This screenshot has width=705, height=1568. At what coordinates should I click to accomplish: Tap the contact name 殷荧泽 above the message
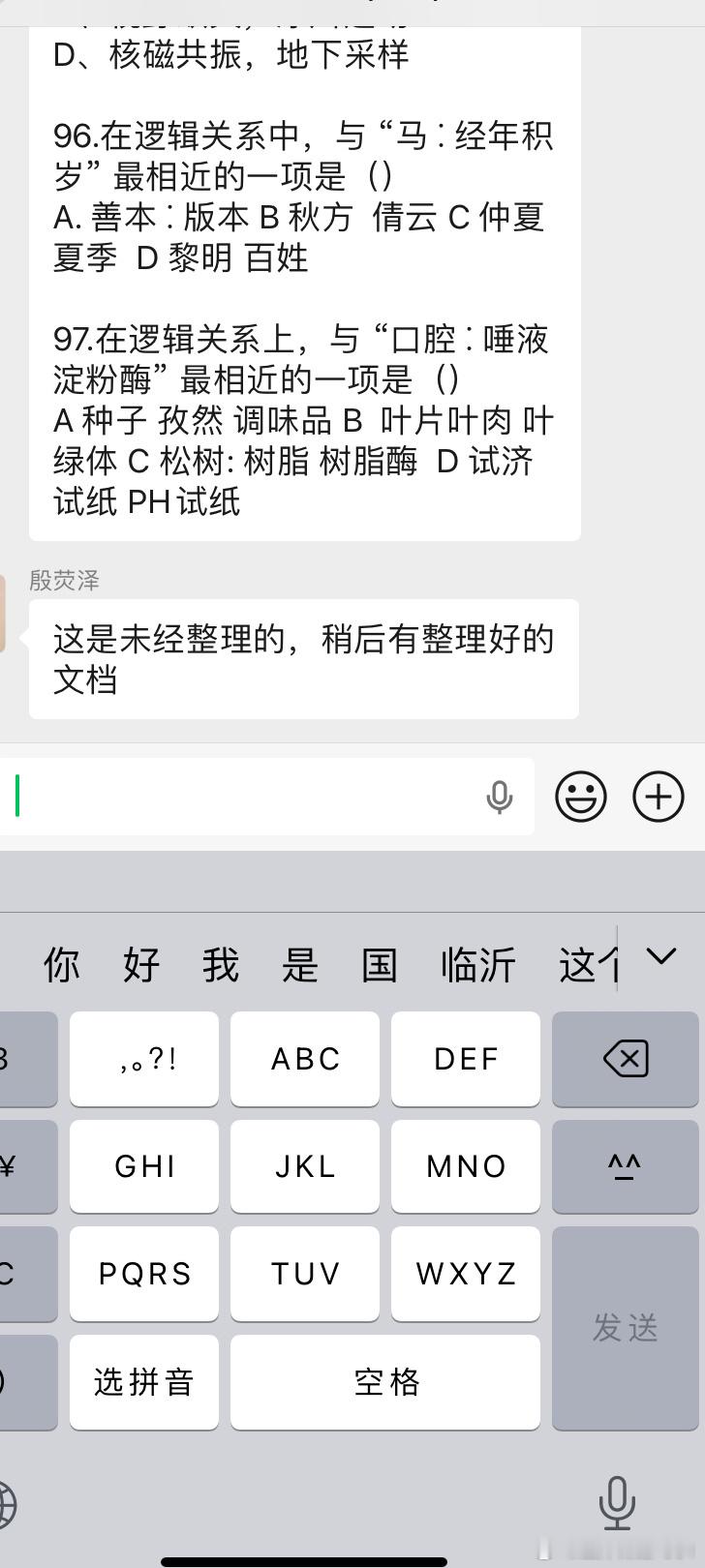point(63,581)
